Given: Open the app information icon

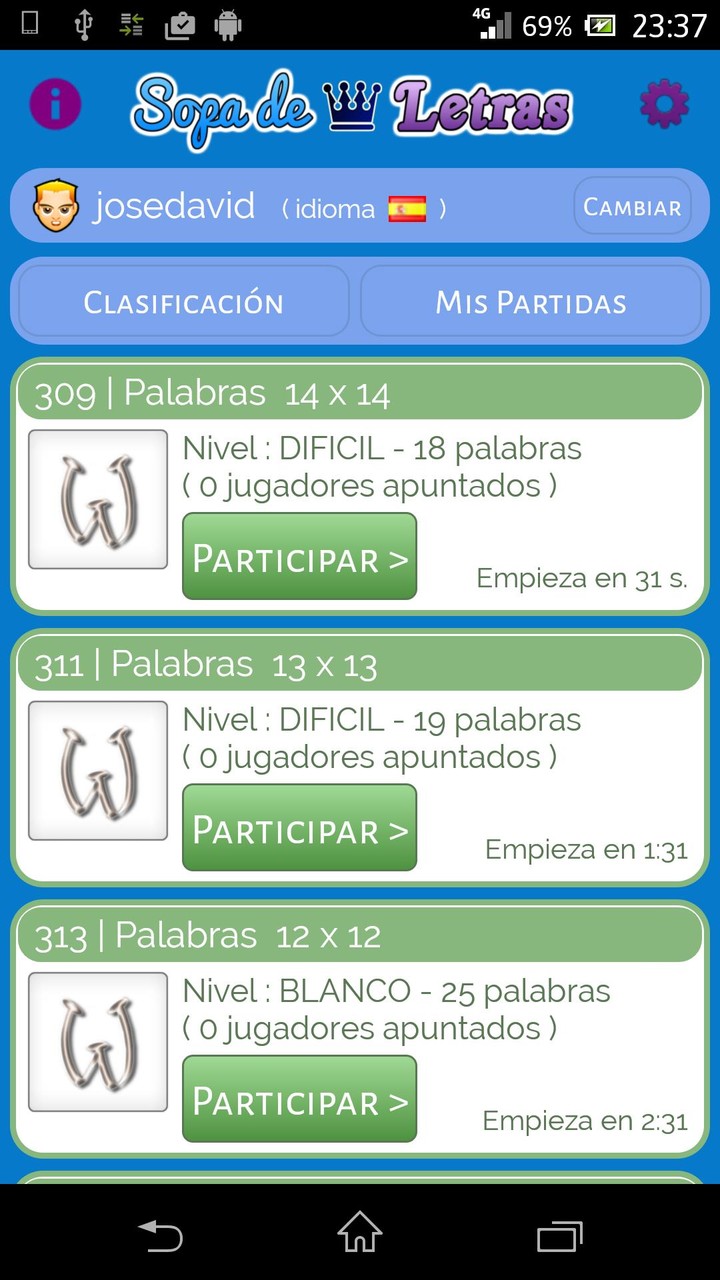Looking at the screenshot, I should click(54, 103).
